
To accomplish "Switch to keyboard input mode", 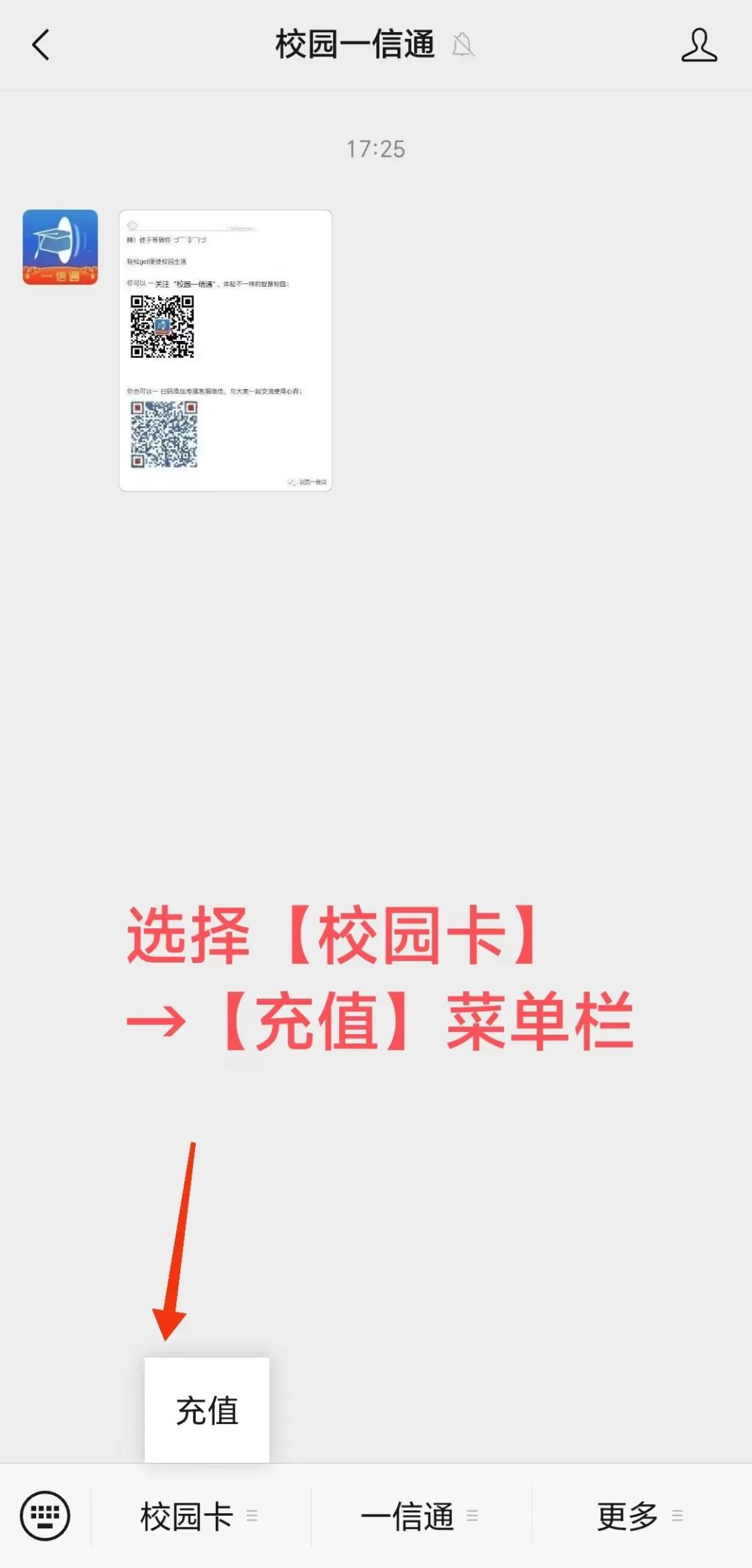I will tap(45, 1515).
